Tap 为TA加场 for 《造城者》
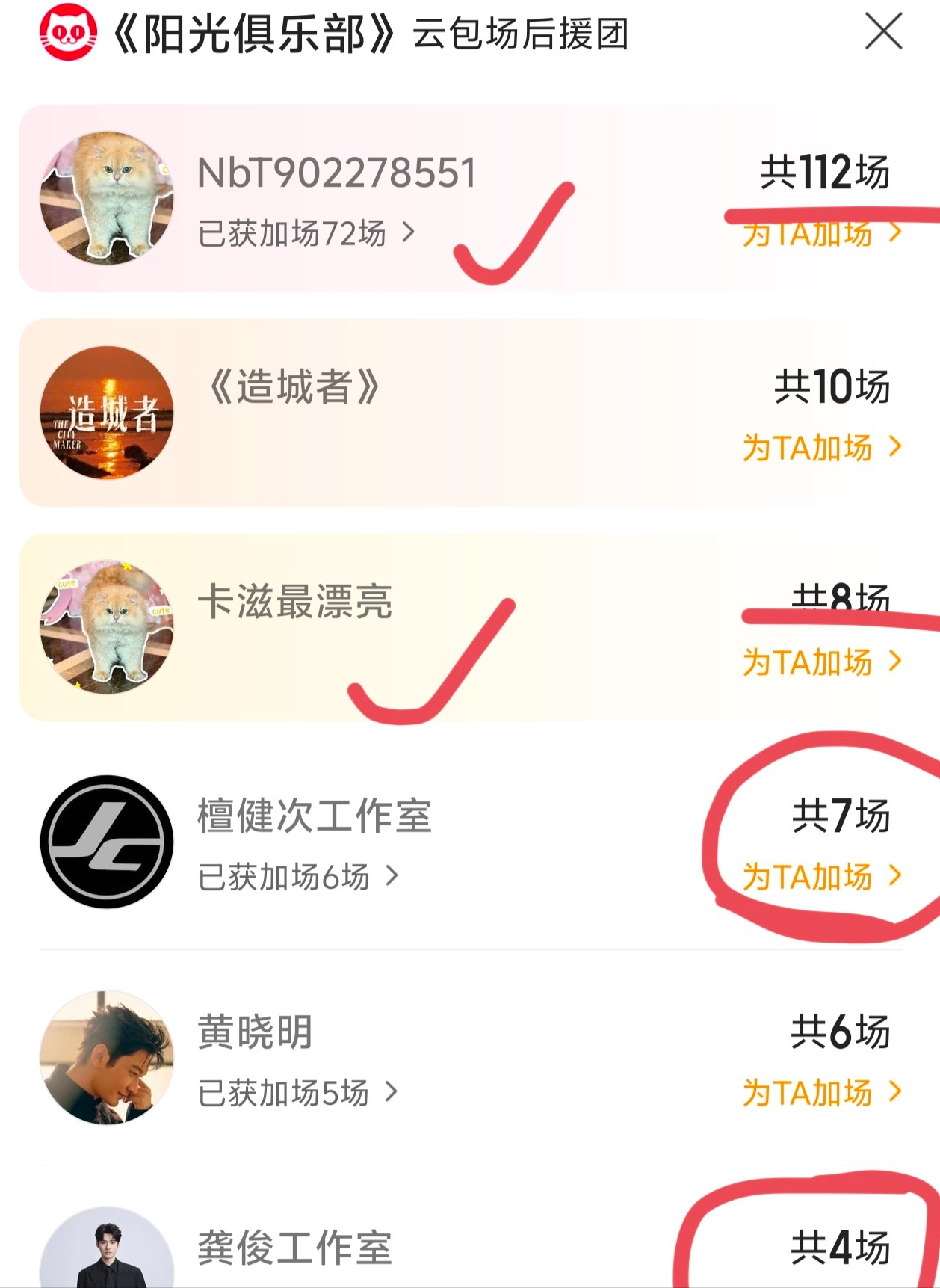 [821, 448]
